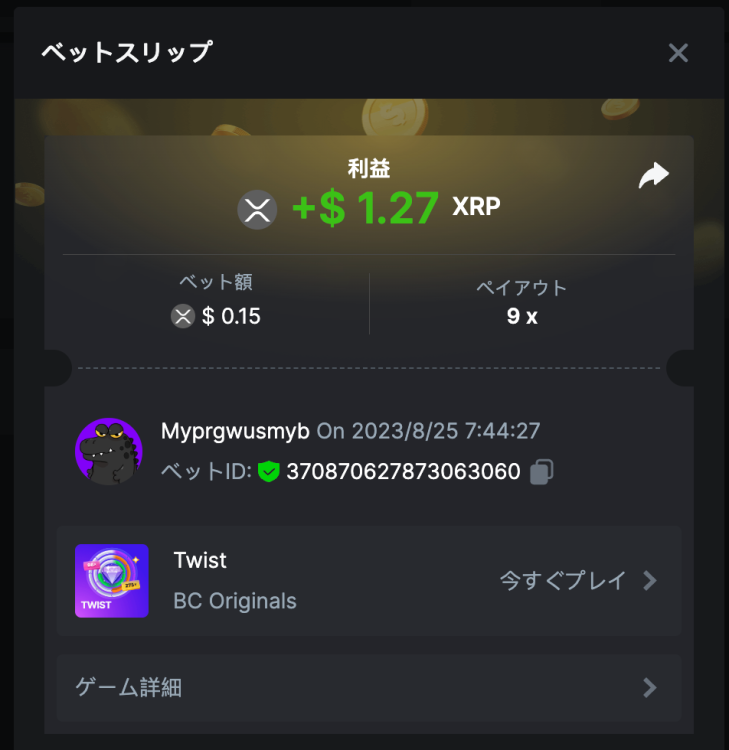Expand the game details row
This screenshot has height=750, width=729.
coord(368,688)
